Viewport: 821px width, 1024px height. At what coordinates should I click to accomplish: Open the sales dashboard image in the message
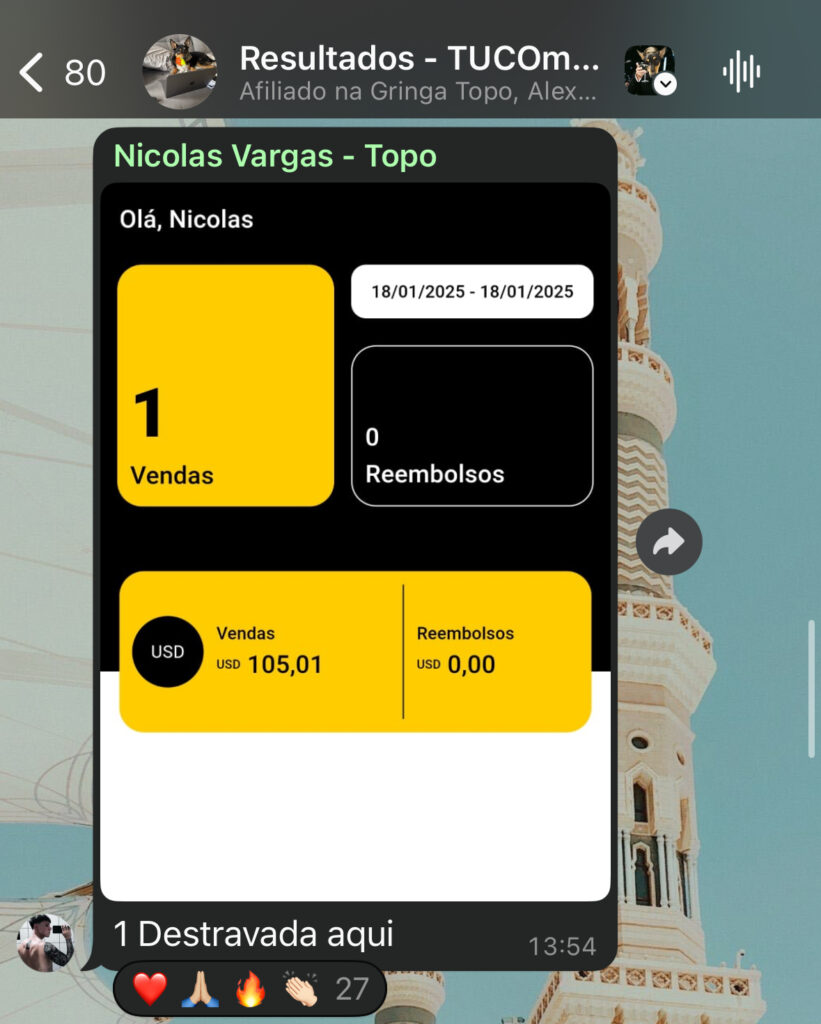[x=355, y=540]
